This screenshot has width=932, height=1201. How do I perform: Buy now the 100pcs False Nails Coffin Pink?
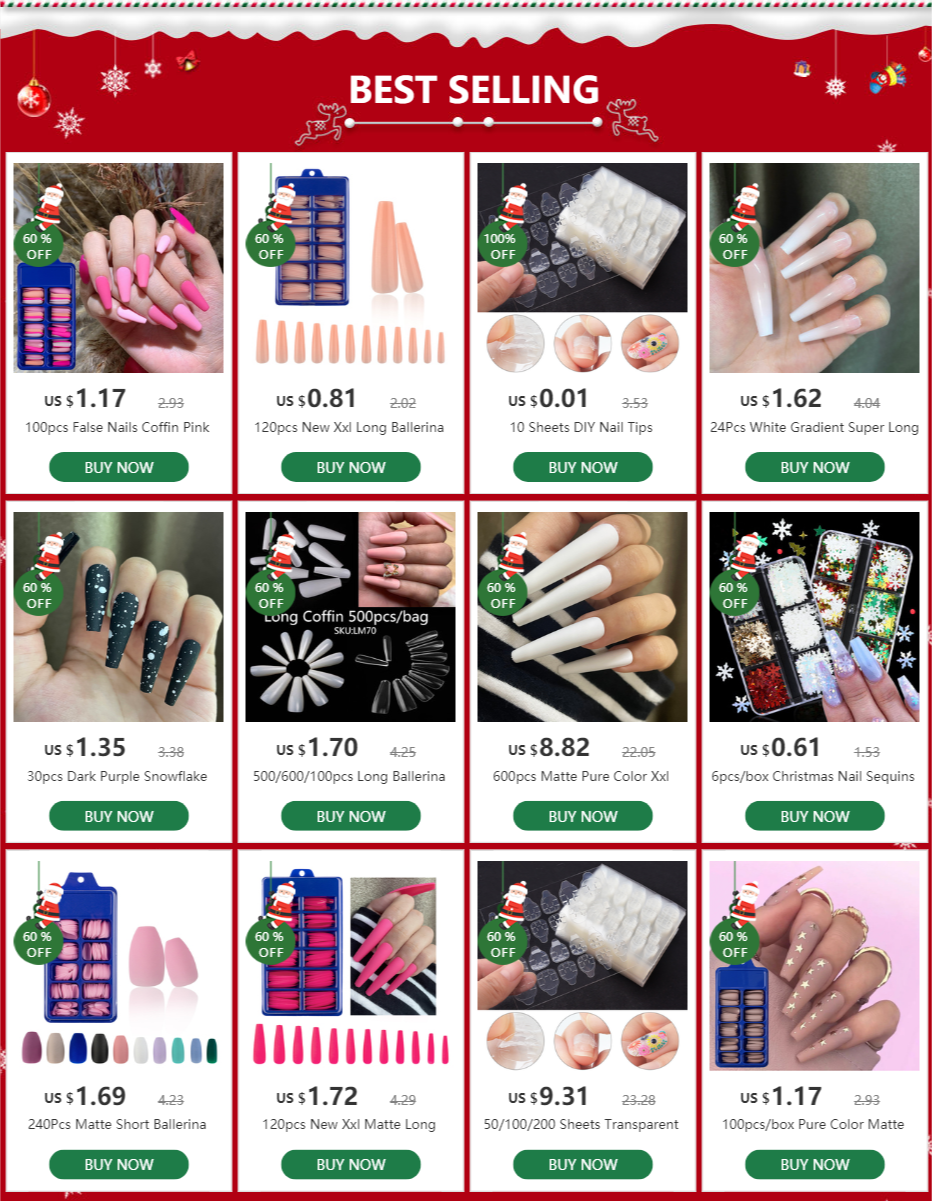[119, 467]
